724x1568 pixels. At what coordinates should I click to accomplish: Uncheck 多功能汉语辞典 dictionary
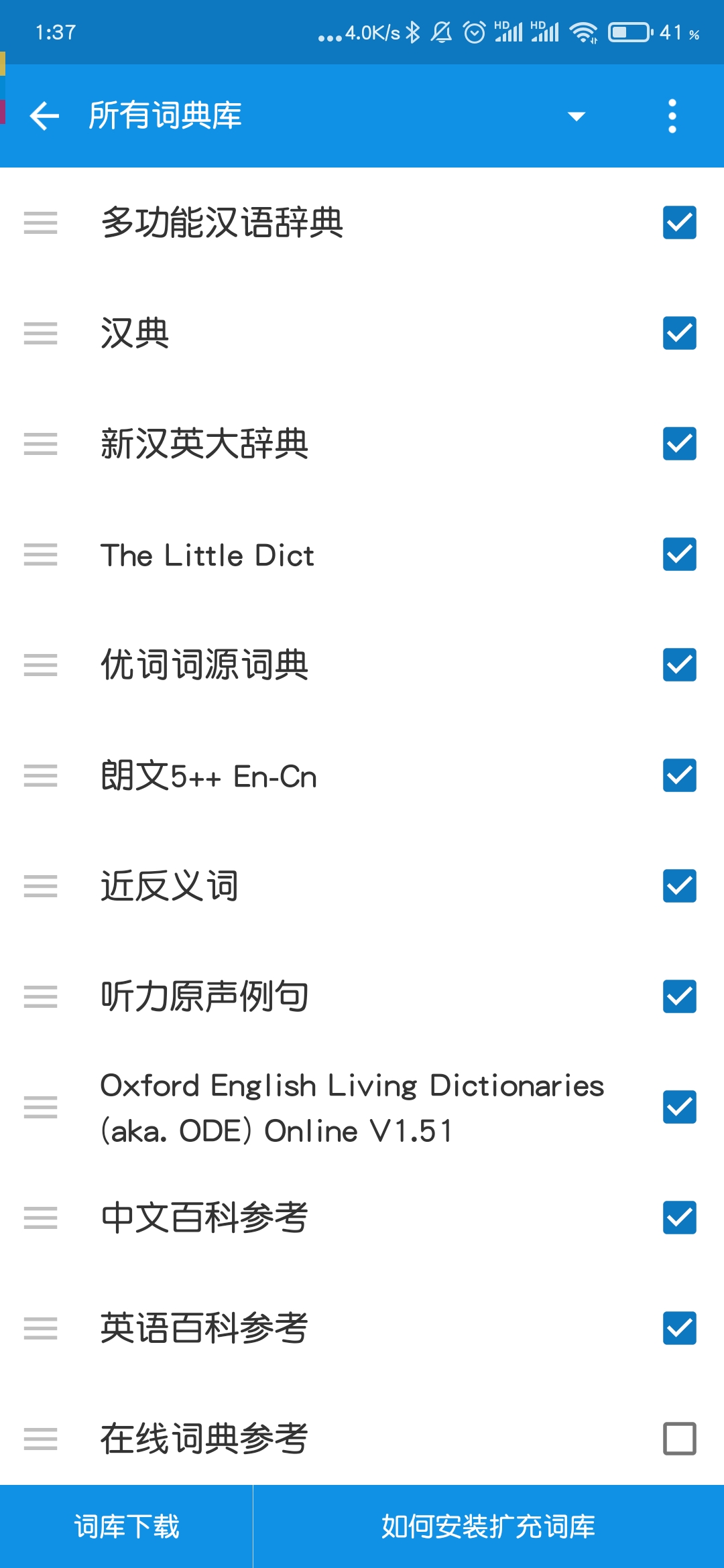(x=679, y=222)
